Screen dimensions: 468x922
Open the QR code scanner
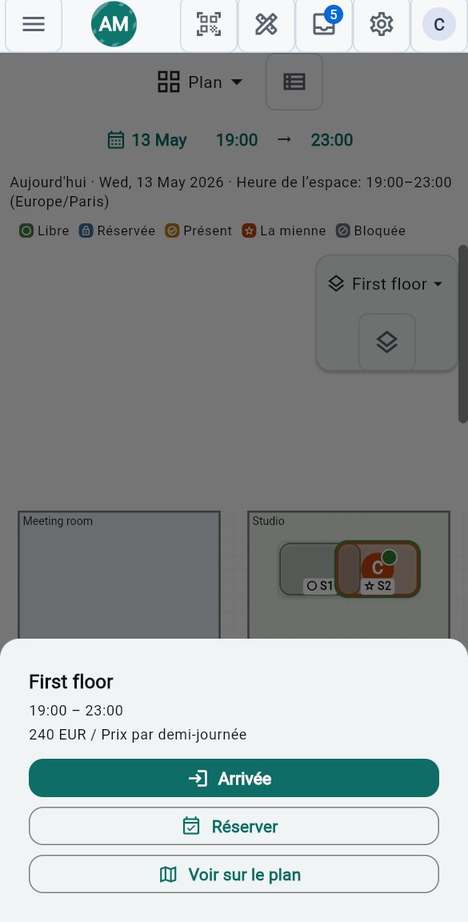point(209,24)
